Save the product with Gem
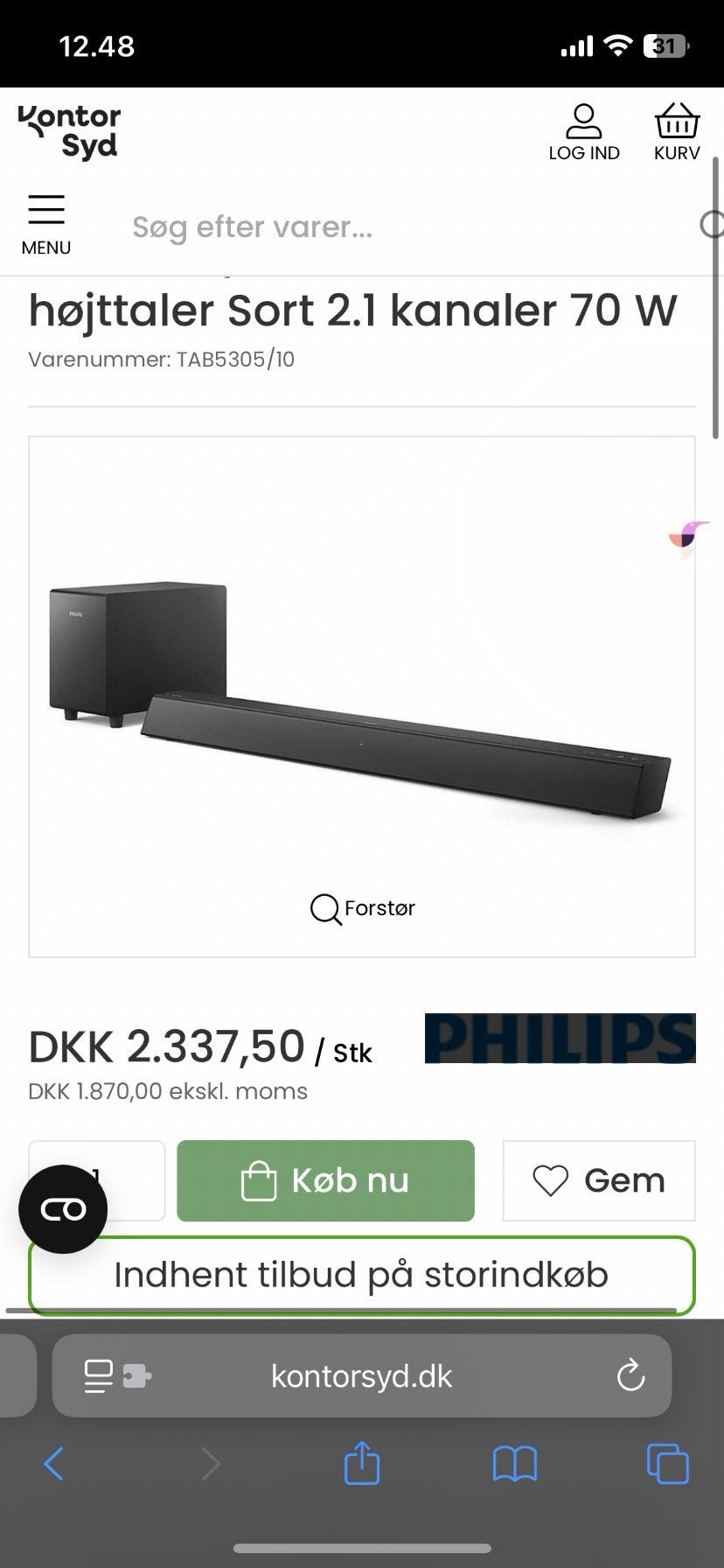 click(599, 1180)
